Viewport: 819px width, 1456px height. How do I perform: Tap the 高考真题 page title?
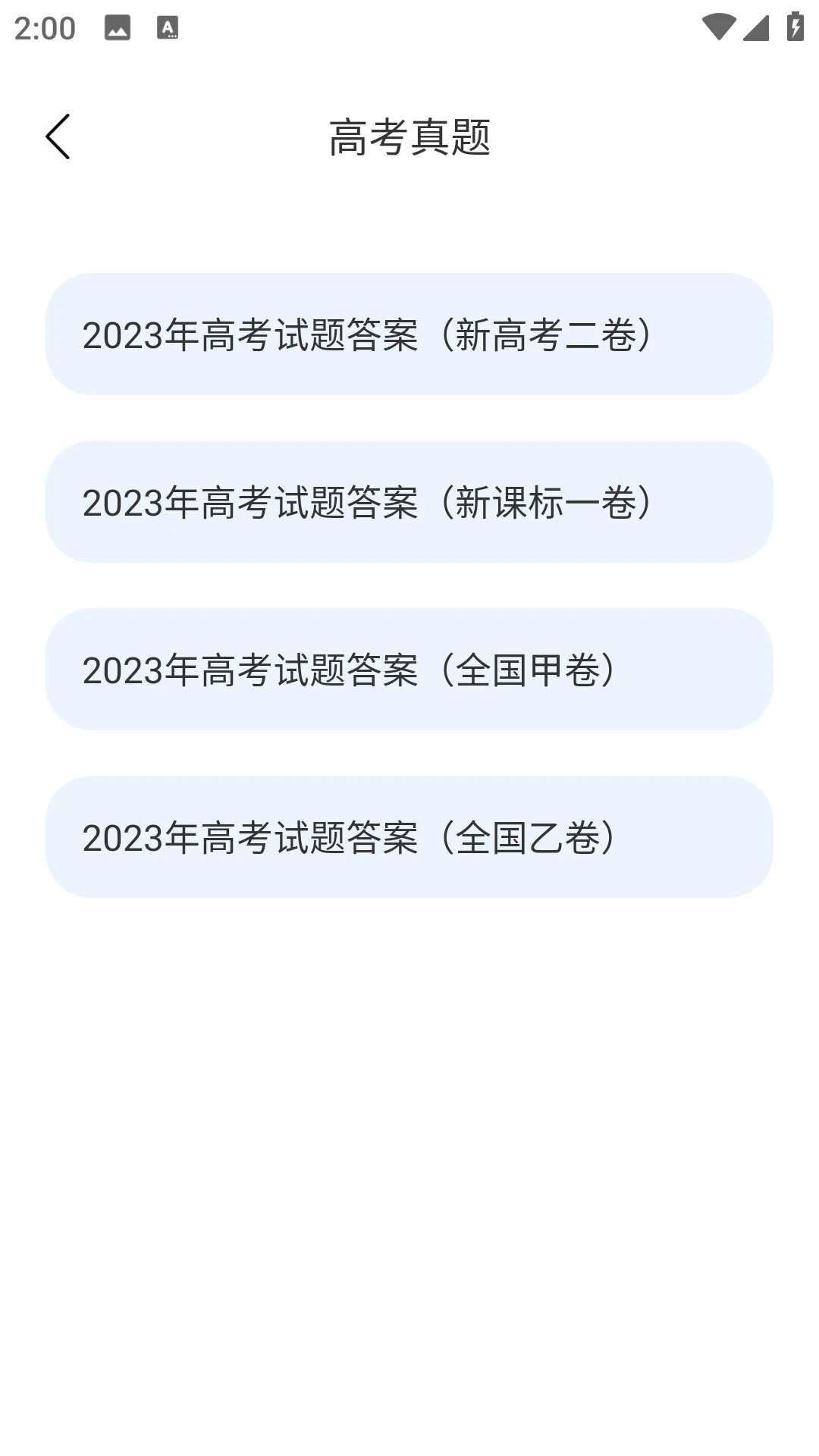tap(409, 138)
